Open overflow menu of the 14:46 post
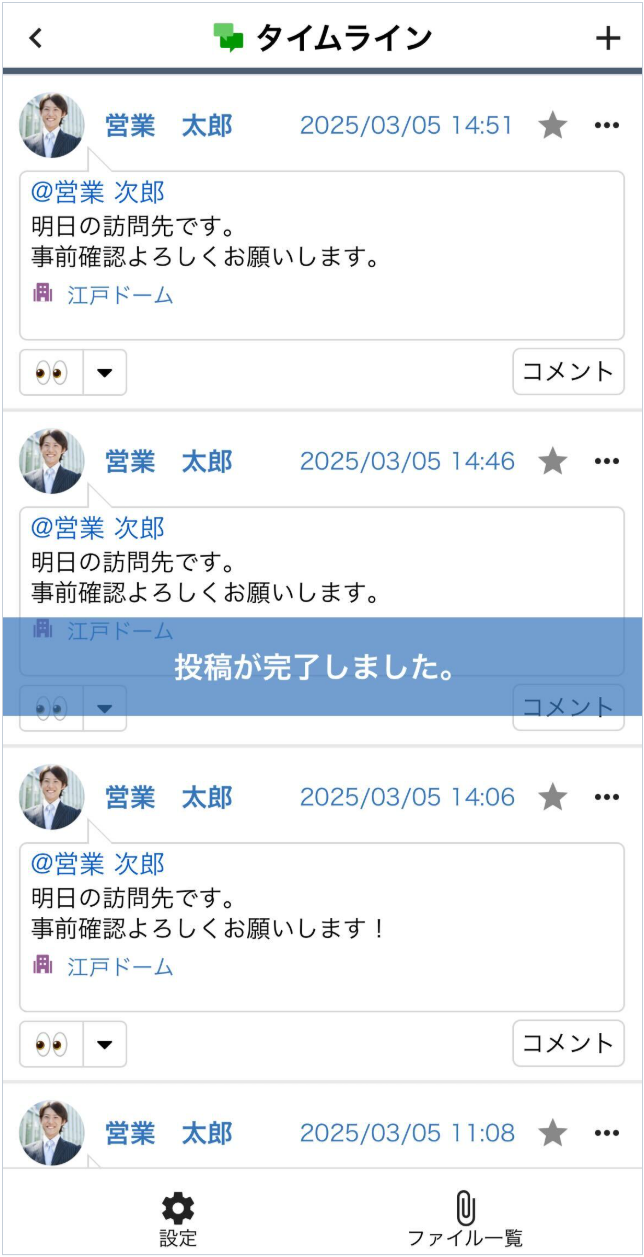The height and width of the screenshot is (1257, 644). [x=607, y=461]
